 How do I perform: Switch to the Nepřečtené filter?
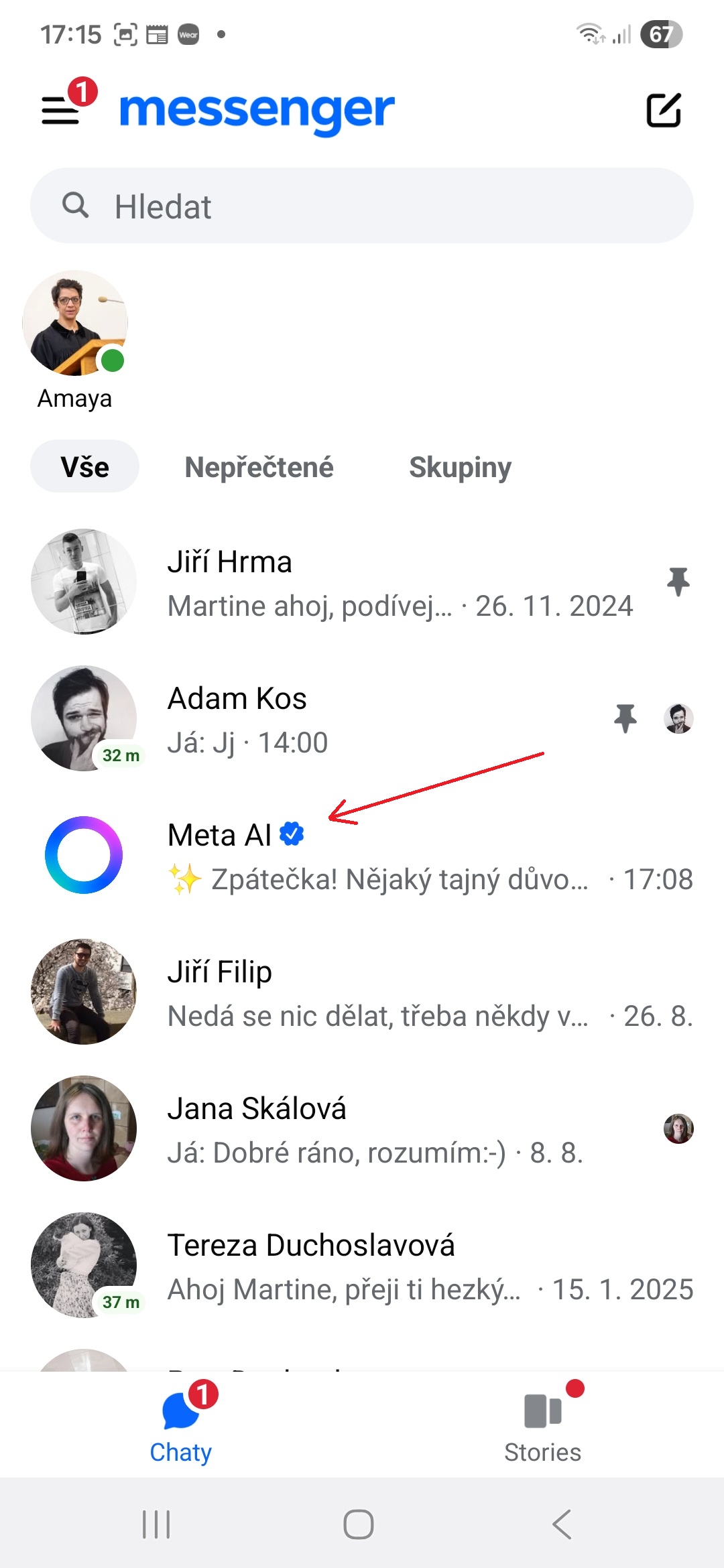(x=259, y=467)
